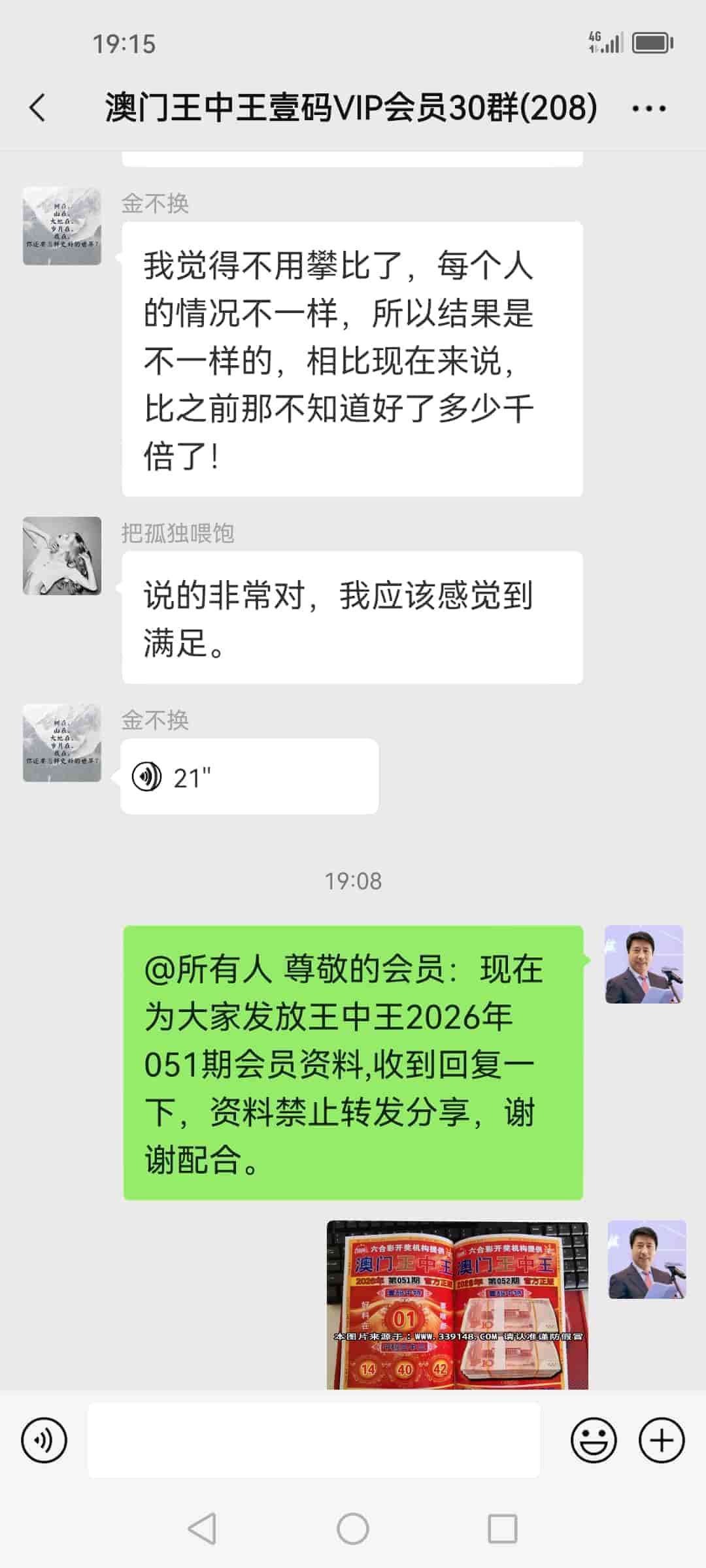
Task: View 把孤独喂饱's profile avatar
Action: (x=62, y=556)
